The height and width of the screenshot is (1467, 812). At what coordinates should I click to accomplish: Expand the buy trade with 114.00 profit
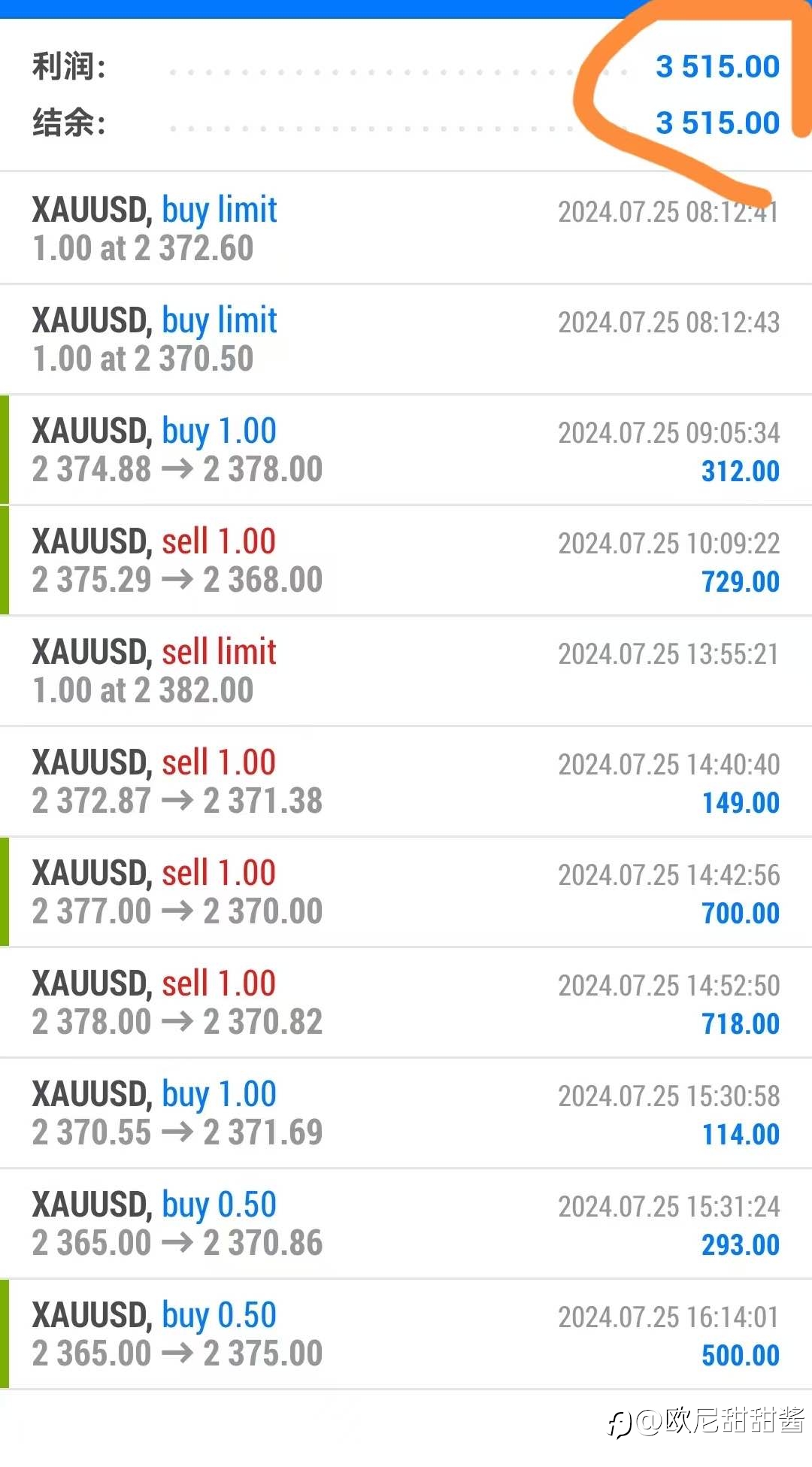tap(406, 1113)
